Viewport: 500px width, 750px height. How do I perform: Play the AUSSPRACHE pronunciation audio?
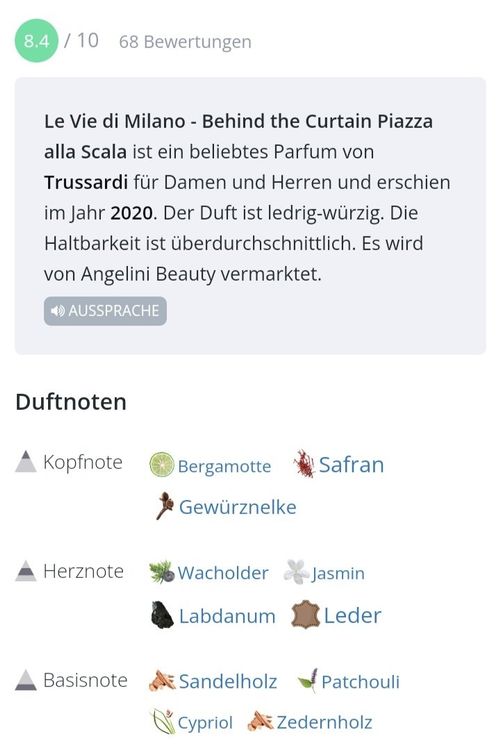tap(105, 311)
